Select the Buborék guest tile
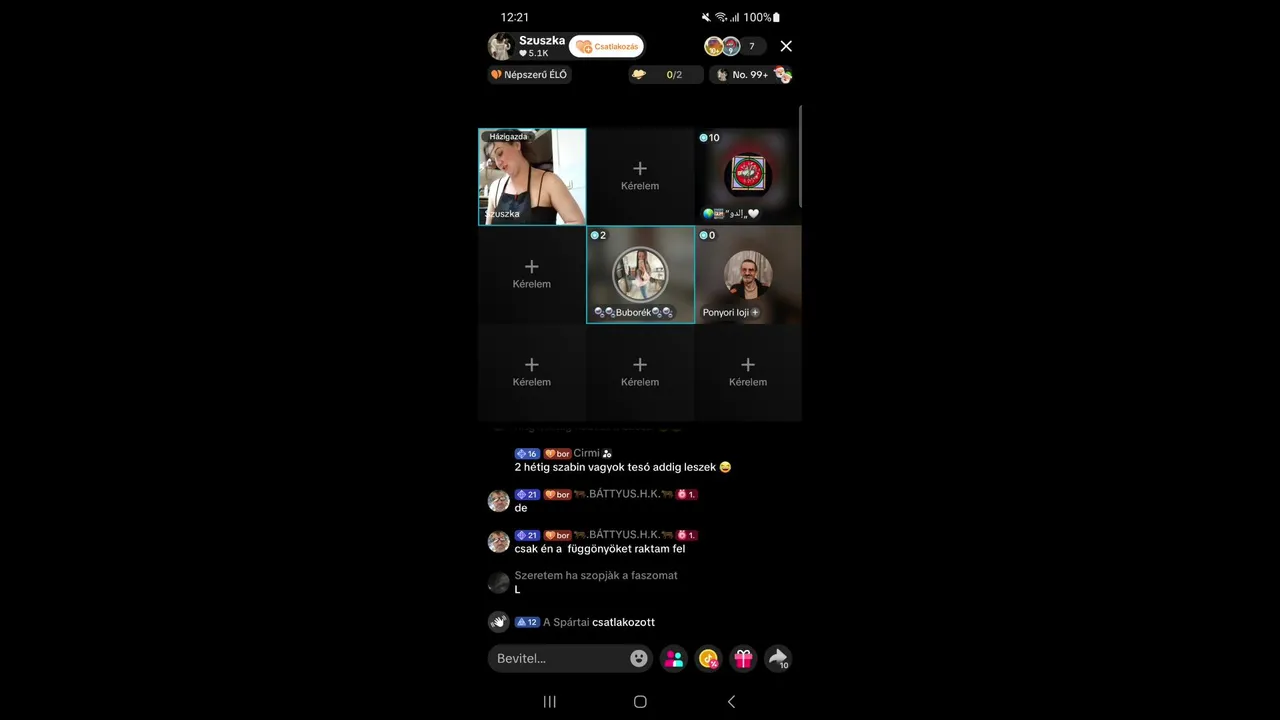This screenshot has width=1280, height=720. (x=640, y=275)
